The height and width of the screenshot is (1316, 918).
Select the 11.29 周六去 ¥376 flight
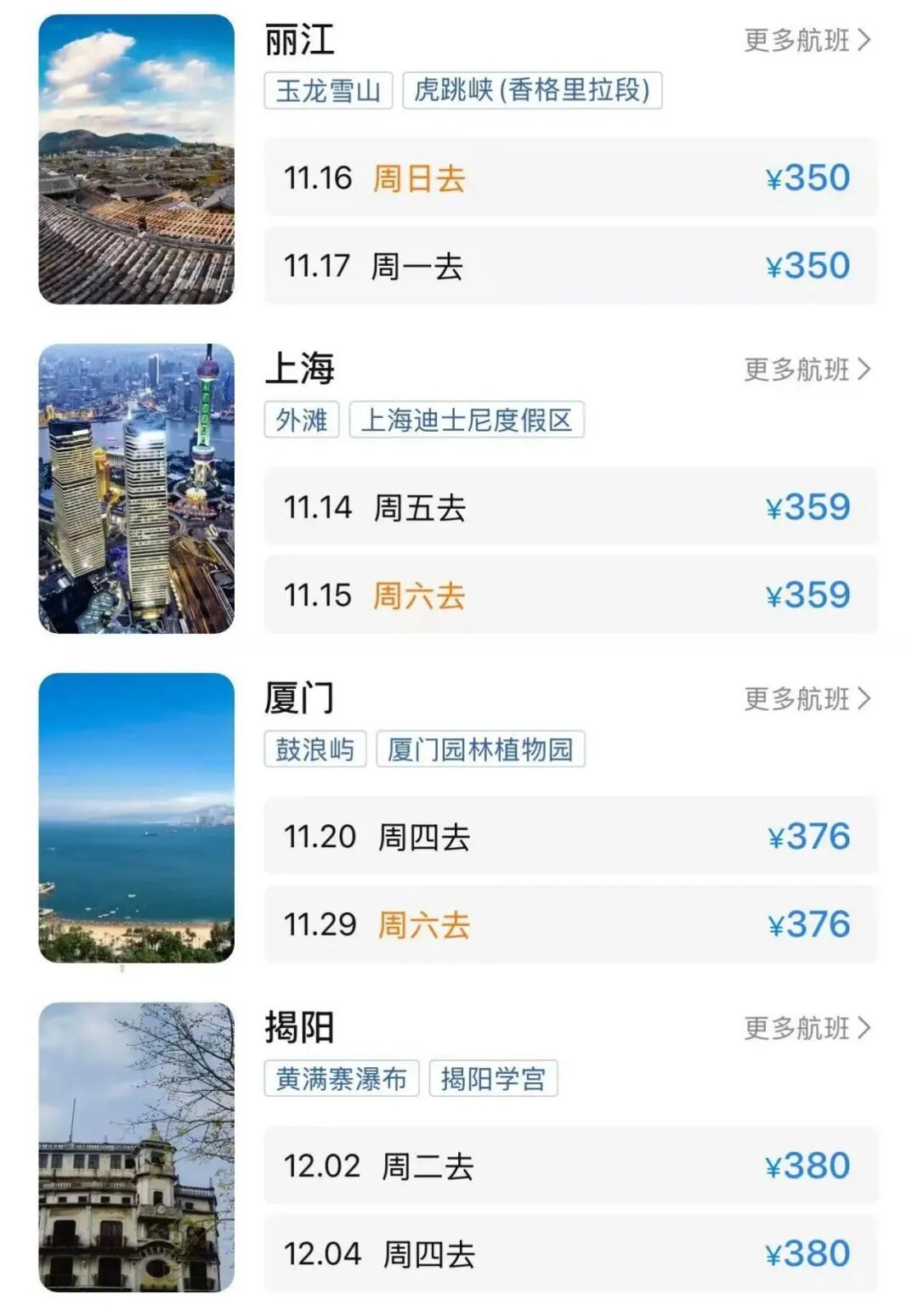pyautogui.click(x=570, y=924)
